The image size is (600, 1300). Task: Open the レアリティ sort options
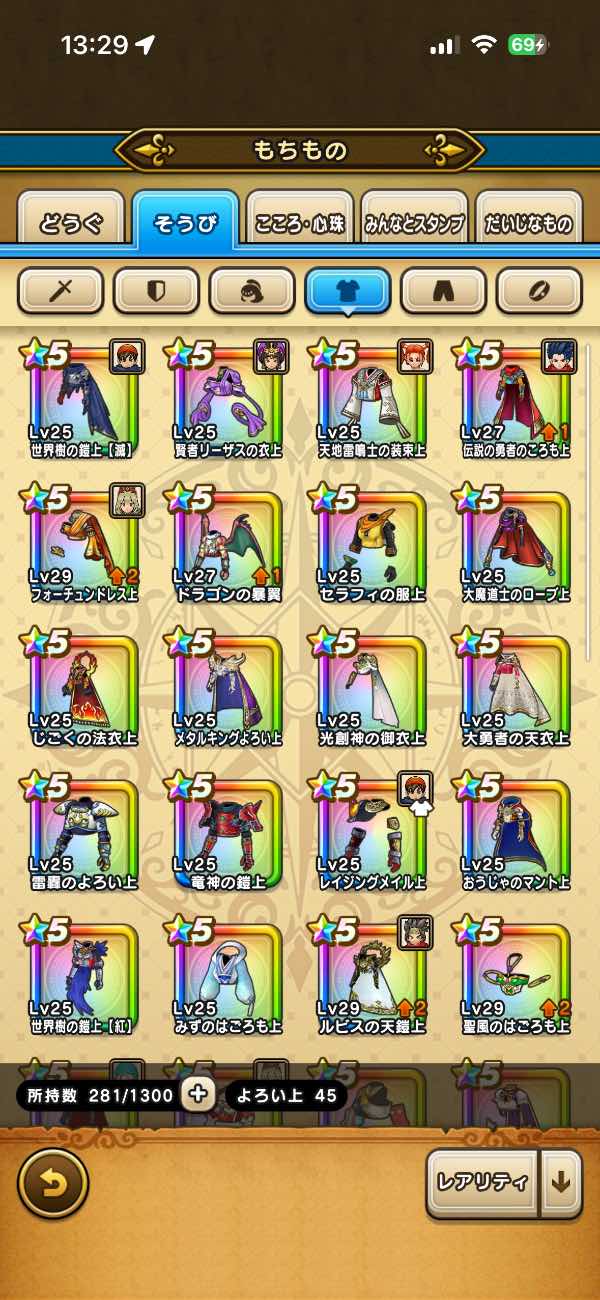pos(482,1182)
